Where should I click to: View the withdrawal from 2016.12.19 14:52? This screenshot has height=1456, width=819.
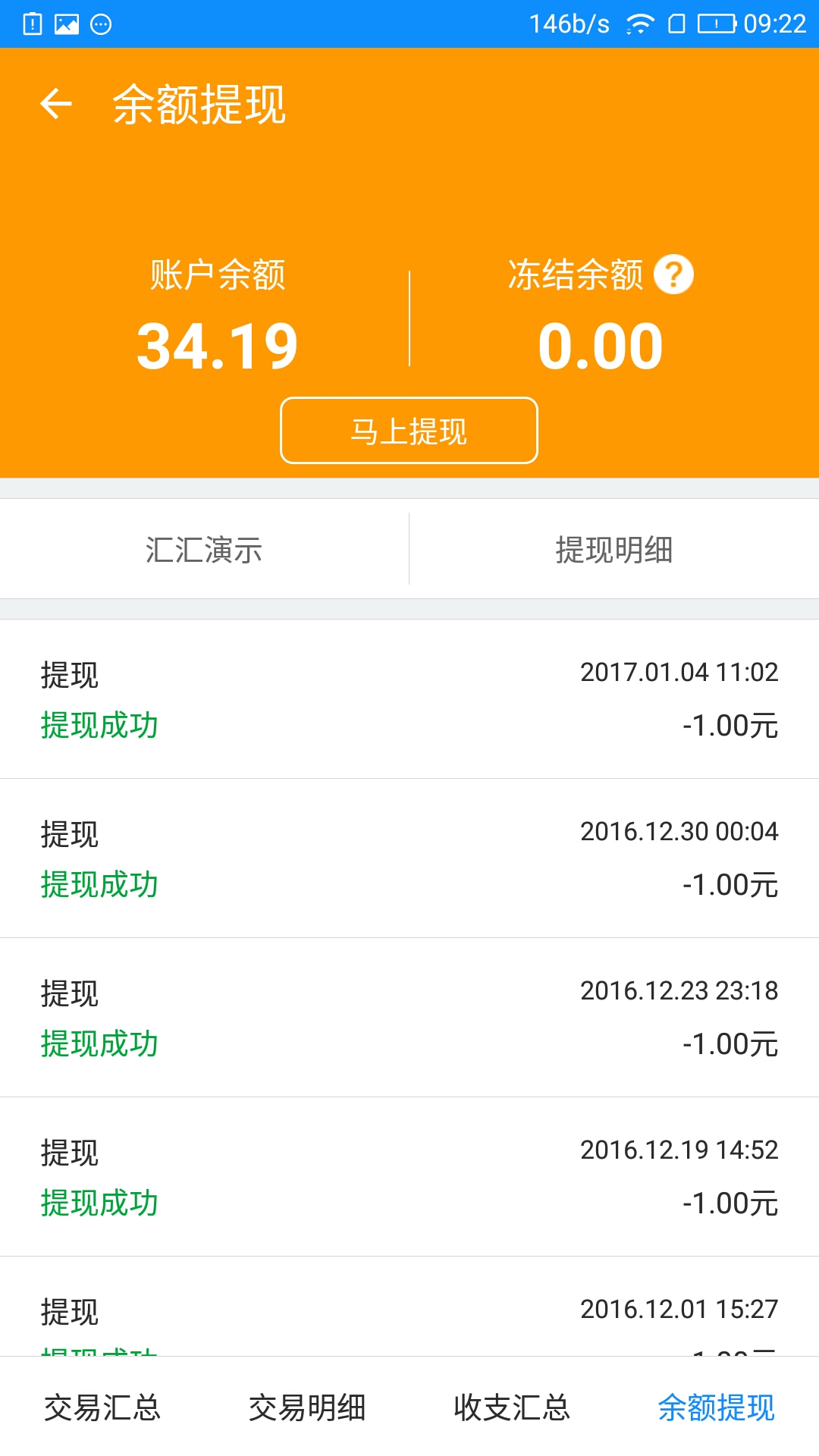coord(409,1177)
